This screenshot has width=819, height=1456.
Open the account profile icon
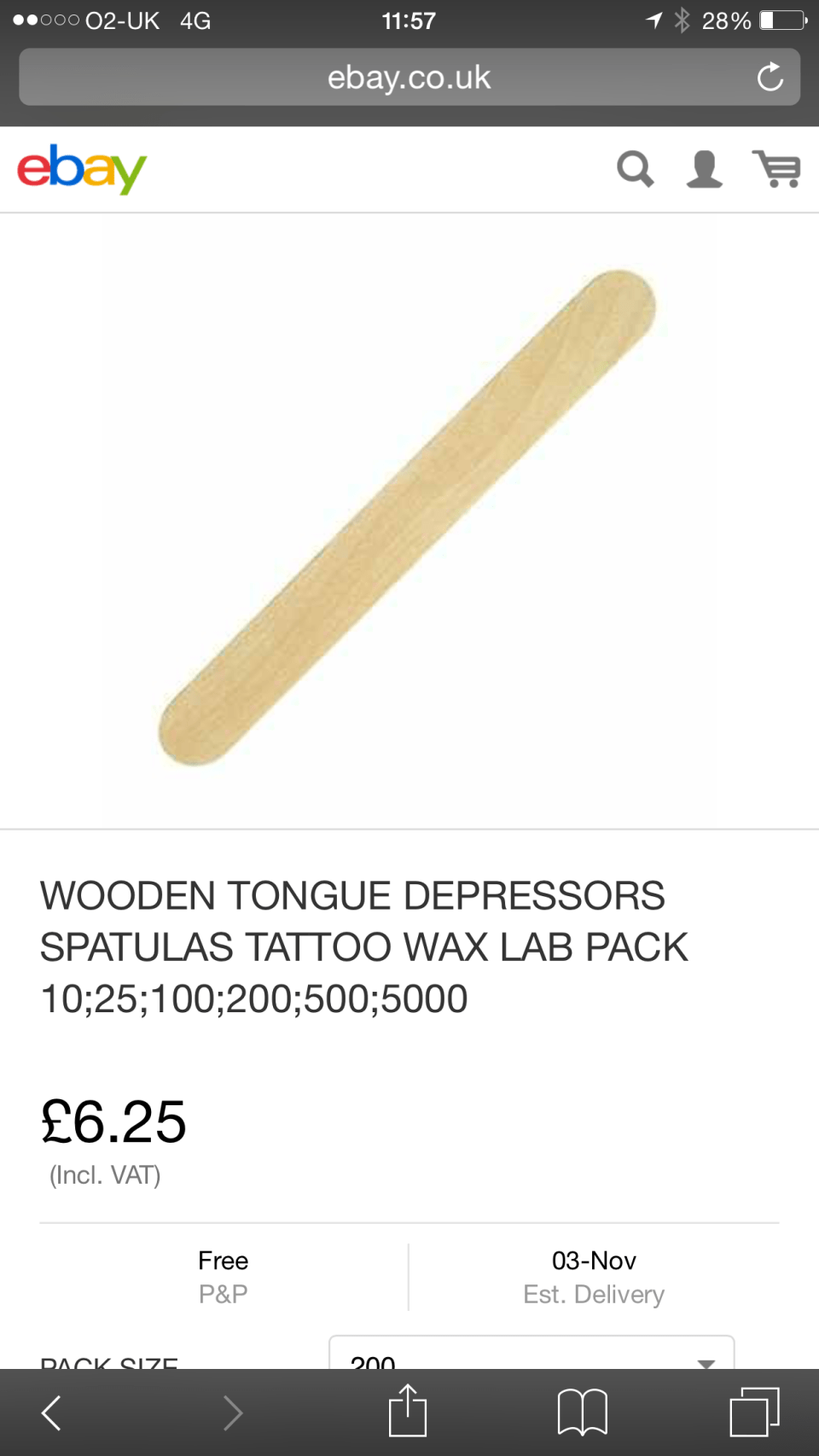coord(705,169)
